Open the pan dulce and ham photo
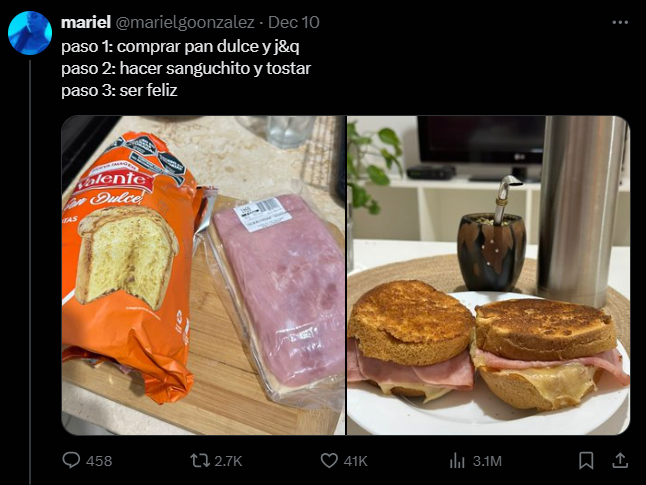 coord(203,275)
